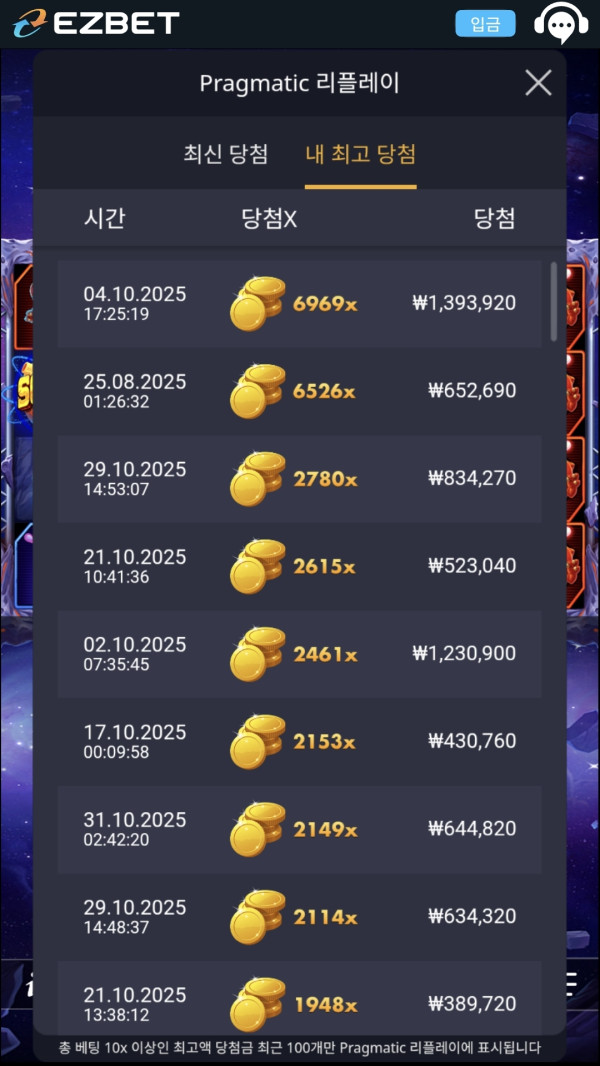Screen dimensions: 600x1066
Task: Close the Pragmatic 리플레이 dialog
Action: click(538, 83)
